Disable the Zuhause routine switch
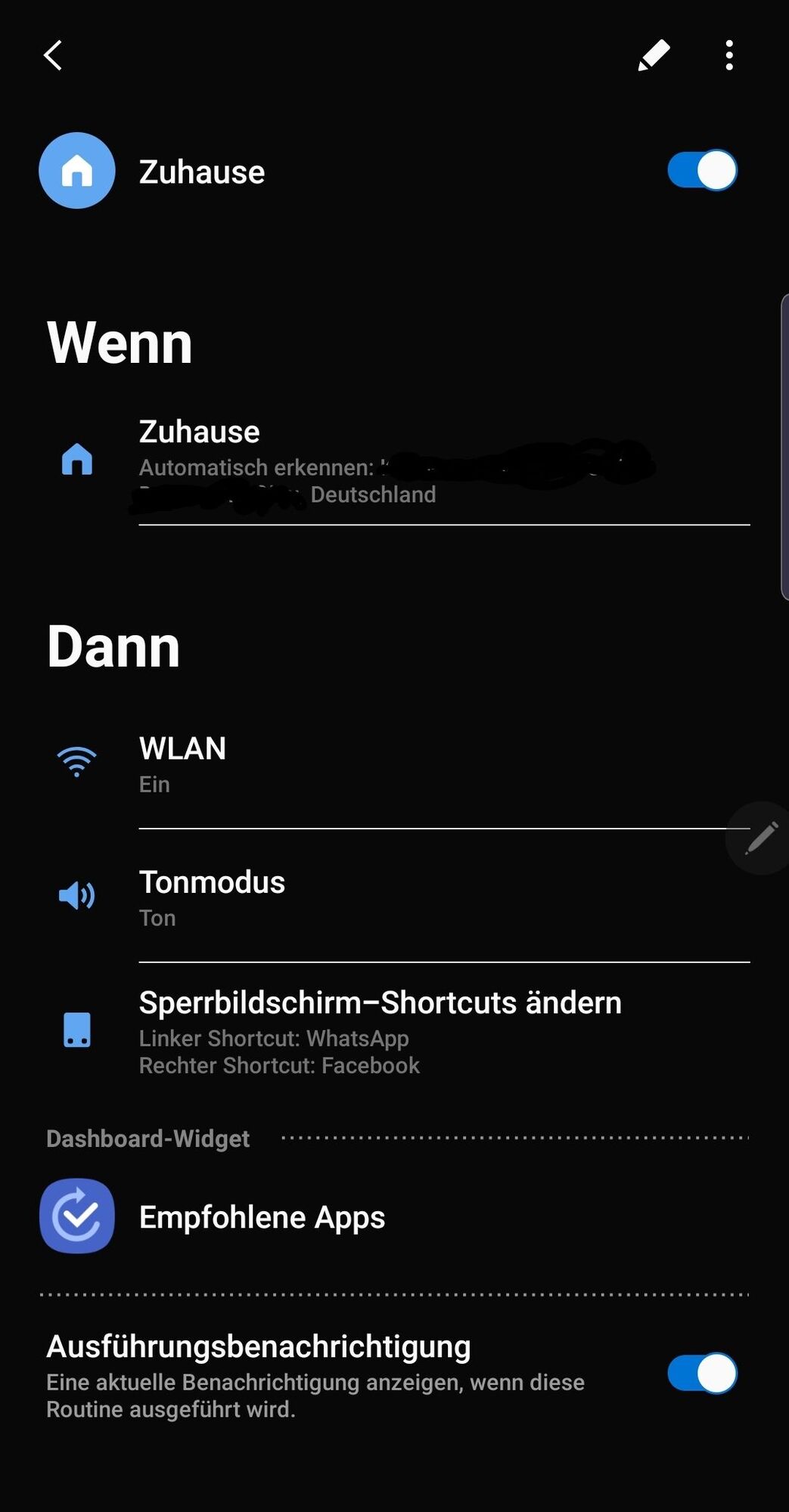 click(701, 171)
